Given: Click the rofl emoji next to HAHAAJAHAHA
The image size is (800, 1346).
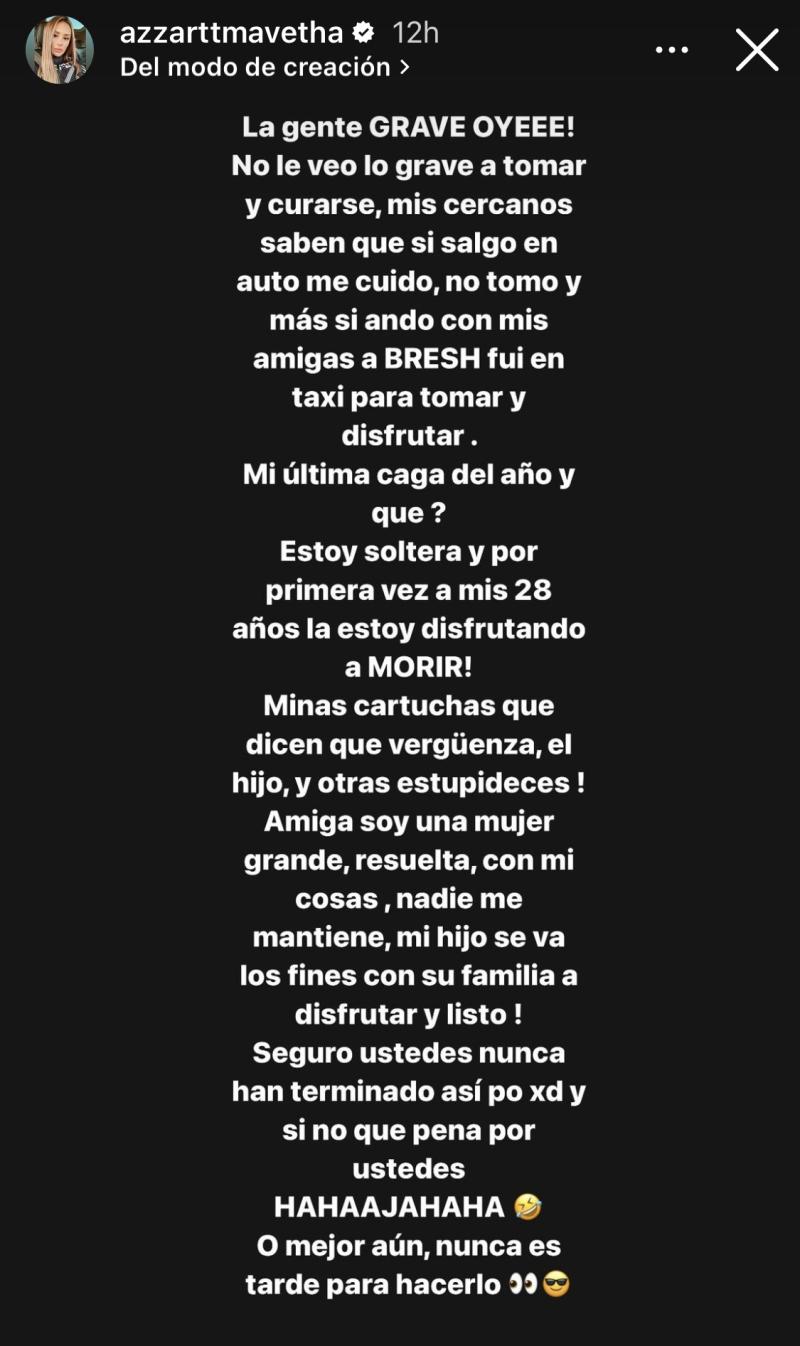Looking at the screenshot, I should pos(525,1207).
